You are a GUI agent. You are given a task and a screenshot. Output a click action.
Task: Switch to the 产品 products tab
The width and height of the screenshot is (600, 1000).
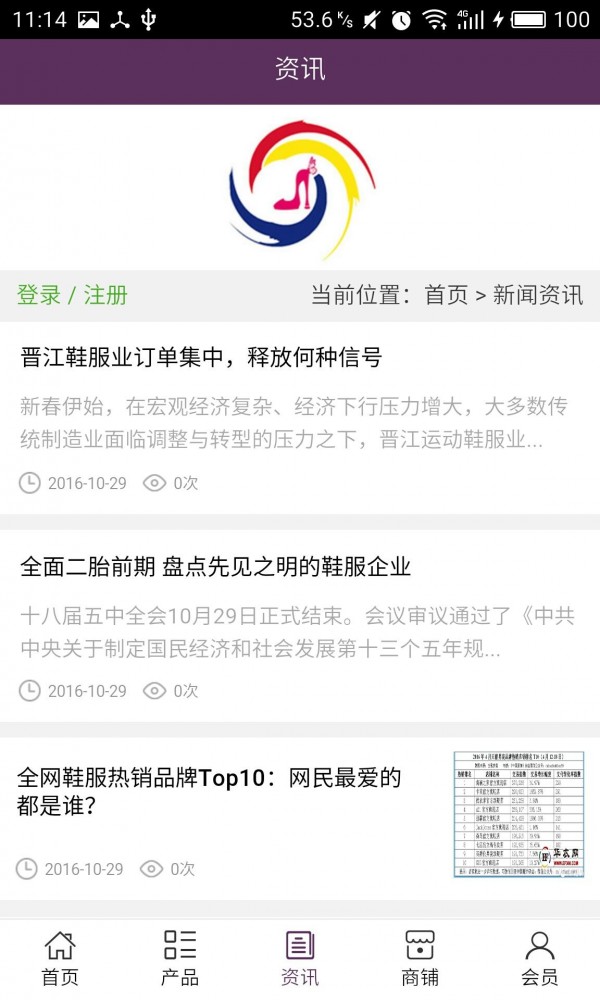point(180,958)
